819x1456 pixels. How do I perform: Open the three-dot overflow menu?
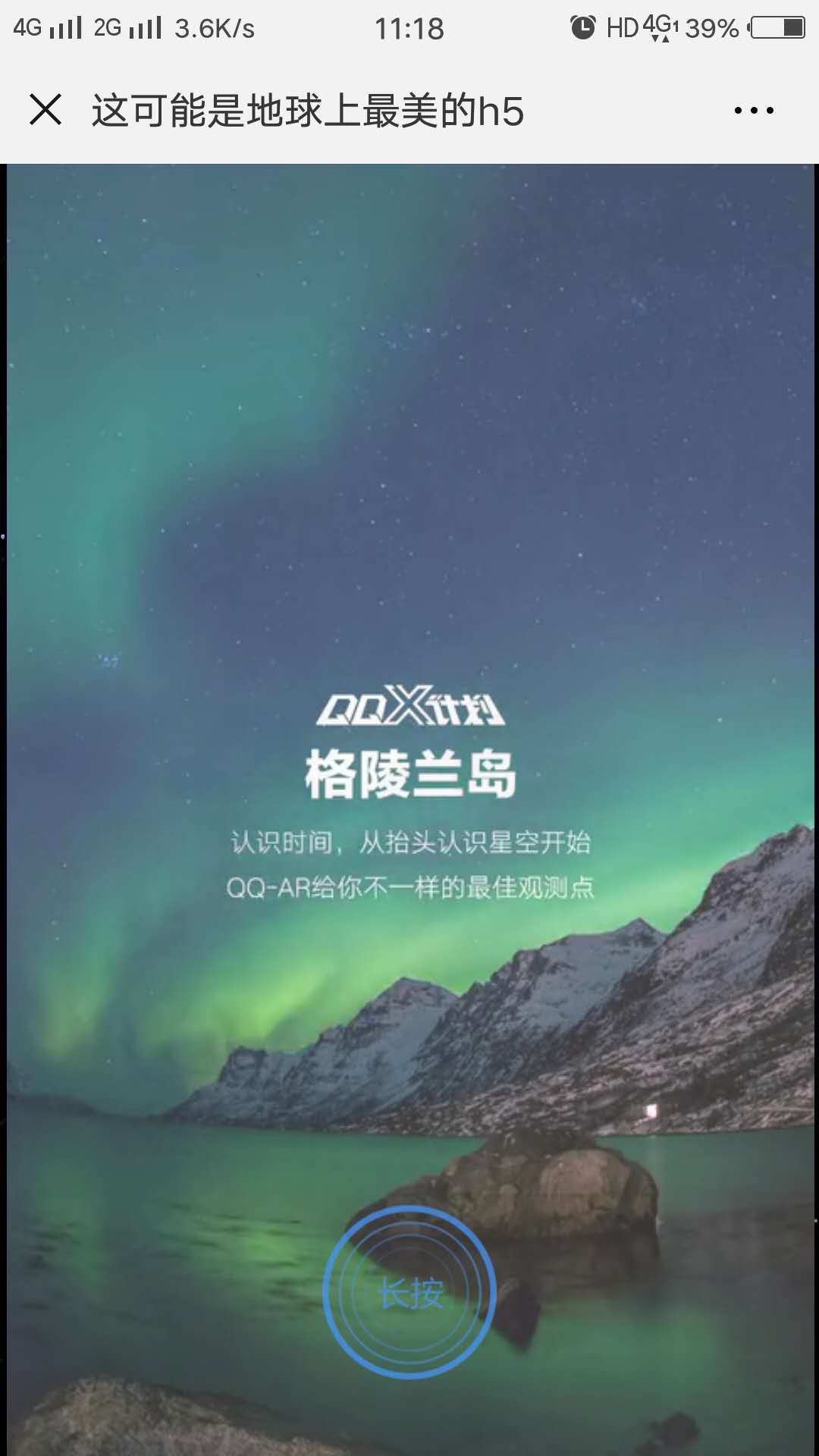click(x=754, y=111)
